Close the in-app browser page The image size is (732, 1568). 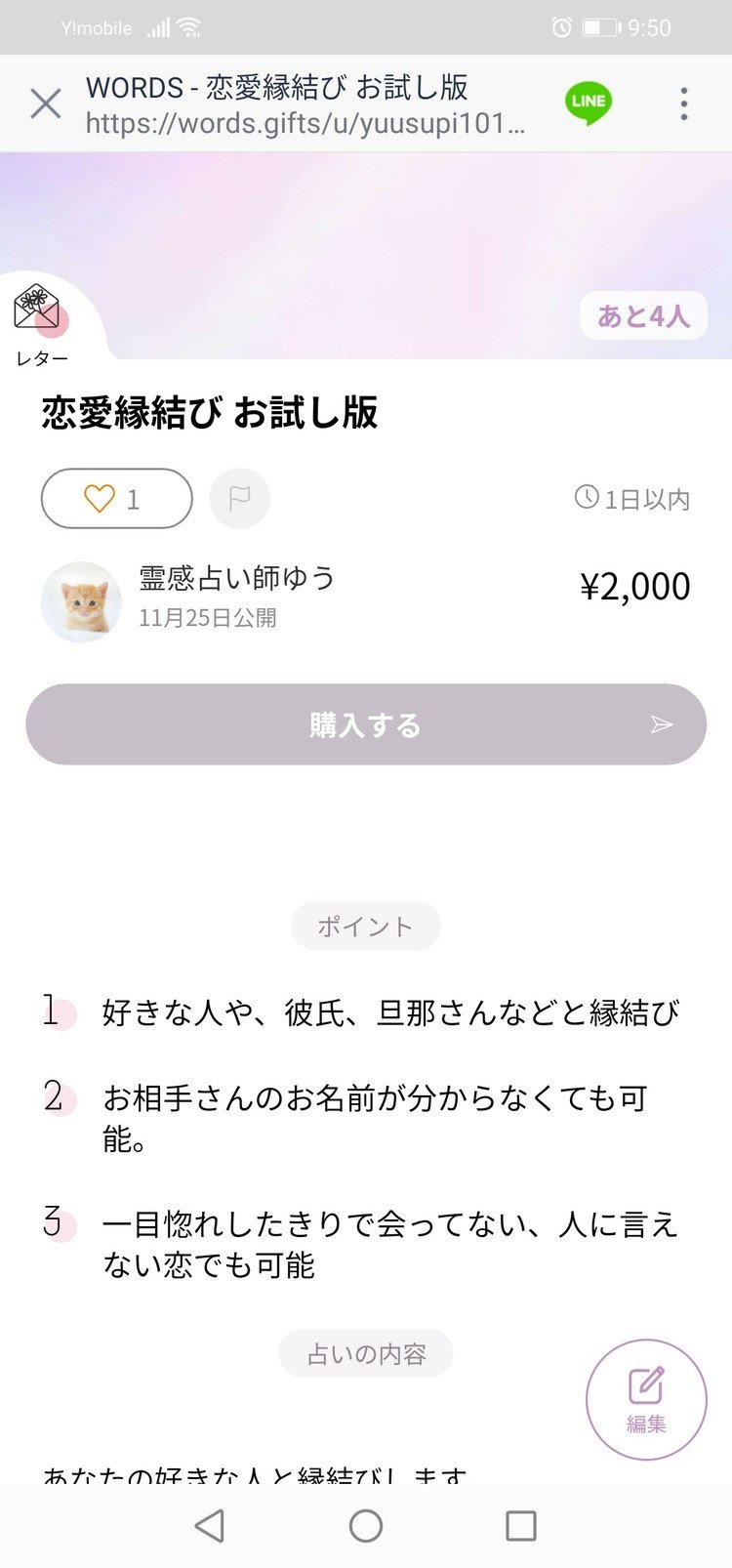(46, 103)
